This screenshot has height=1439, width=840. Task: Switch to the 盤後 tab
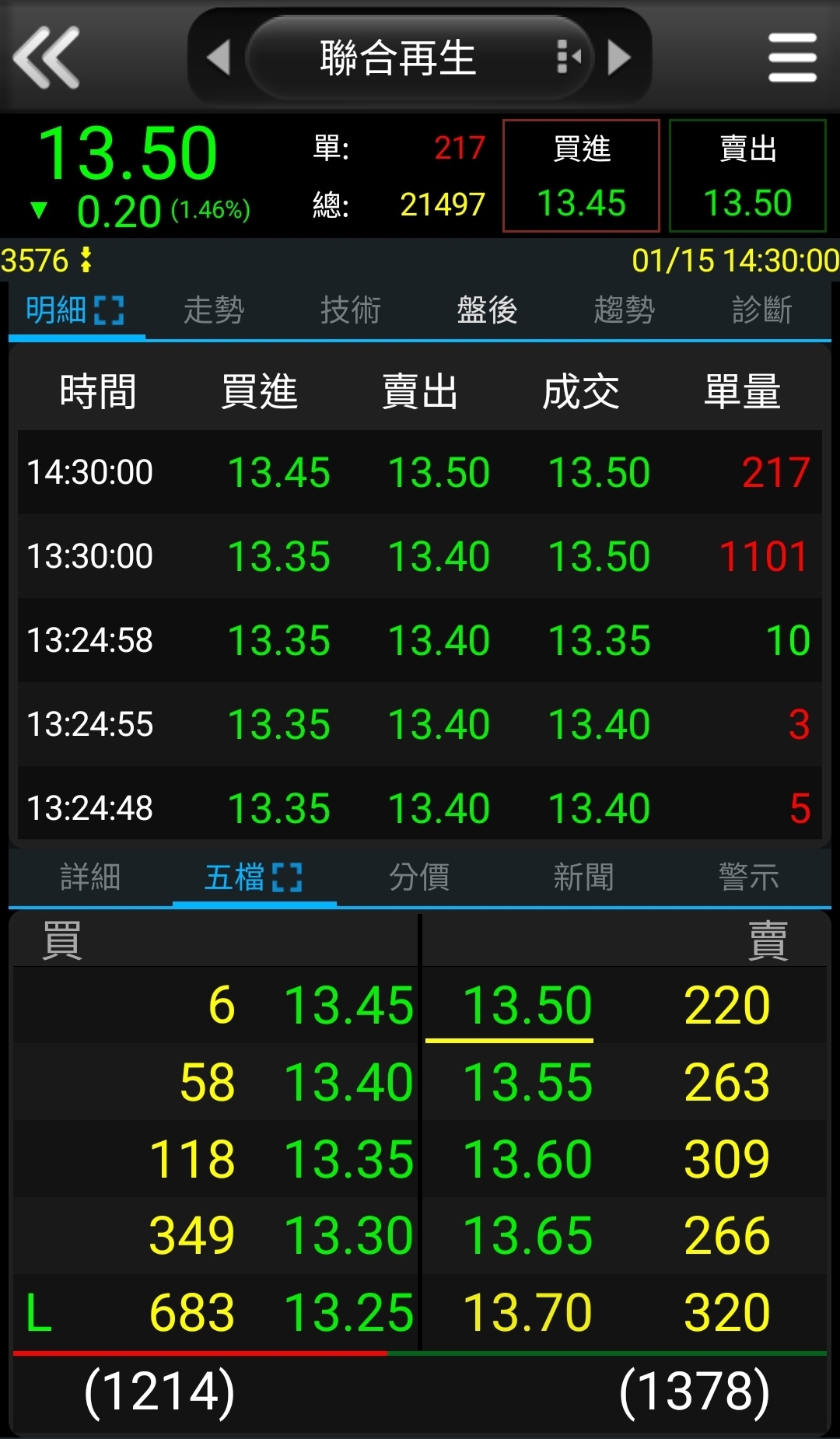pyautogui.click(x=488, y=310)
